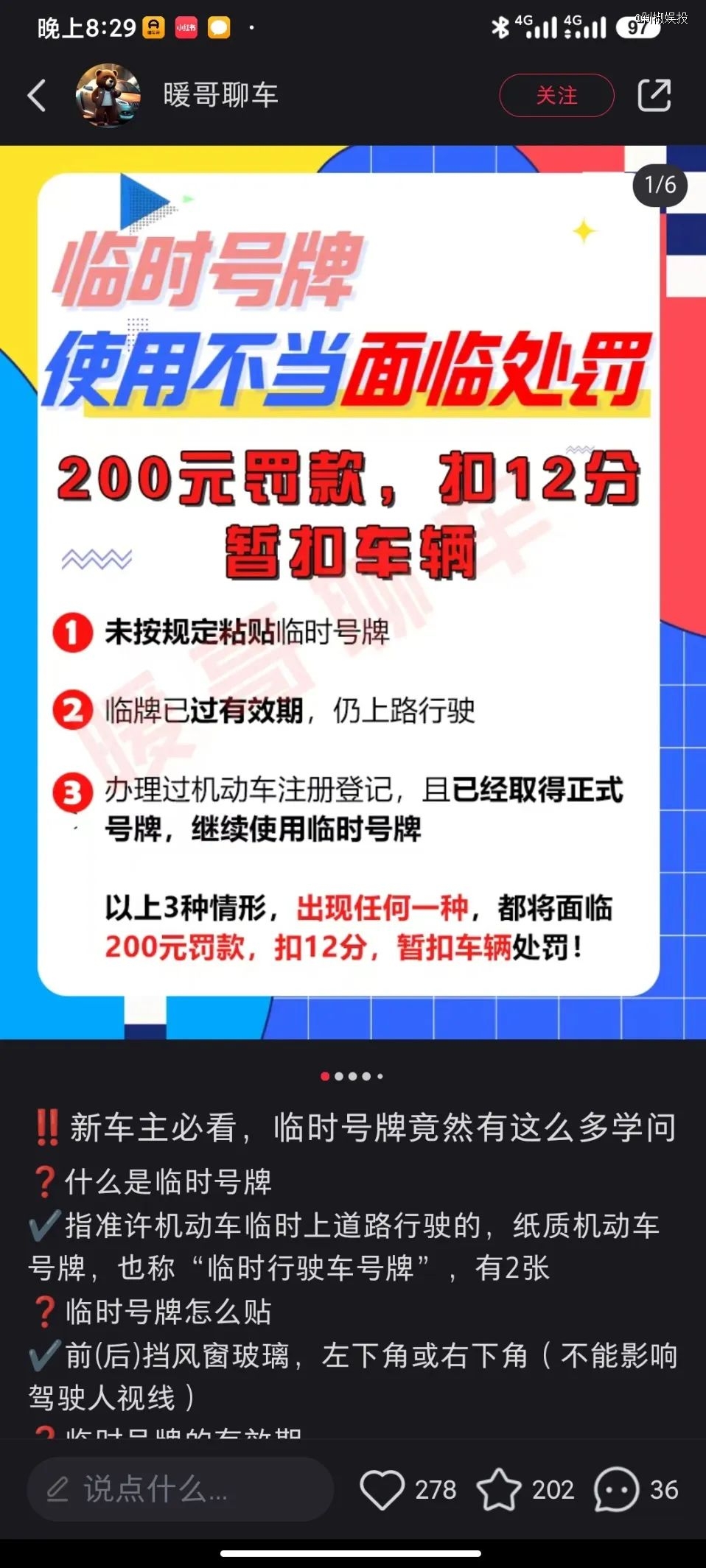Open the 暖哥聊车 author name
This screenshot has width=706, height=1568.
(x=221, y=96)
